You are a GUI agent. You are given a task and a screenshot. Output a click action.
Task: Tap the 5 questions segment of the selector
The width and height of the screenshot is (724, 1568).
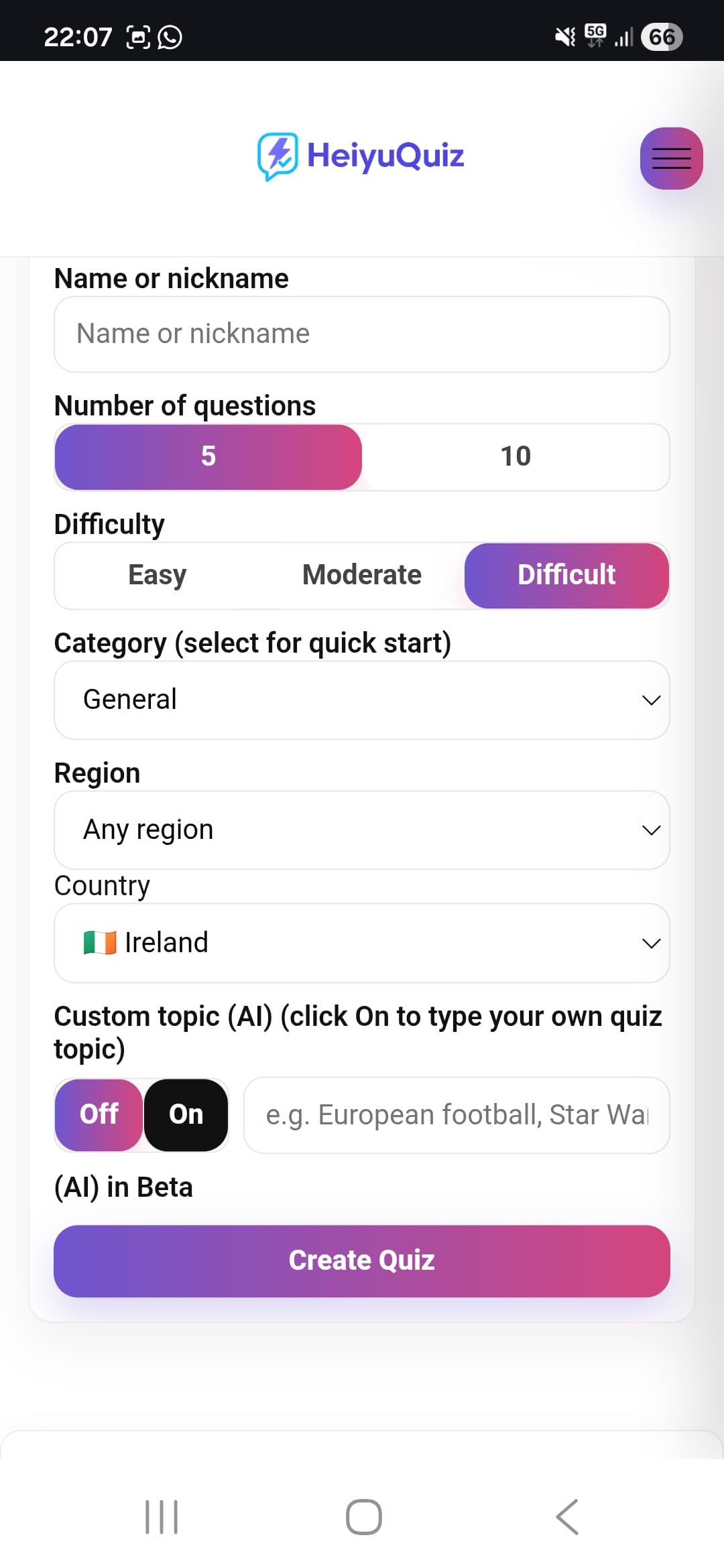[x=208, y=456]
